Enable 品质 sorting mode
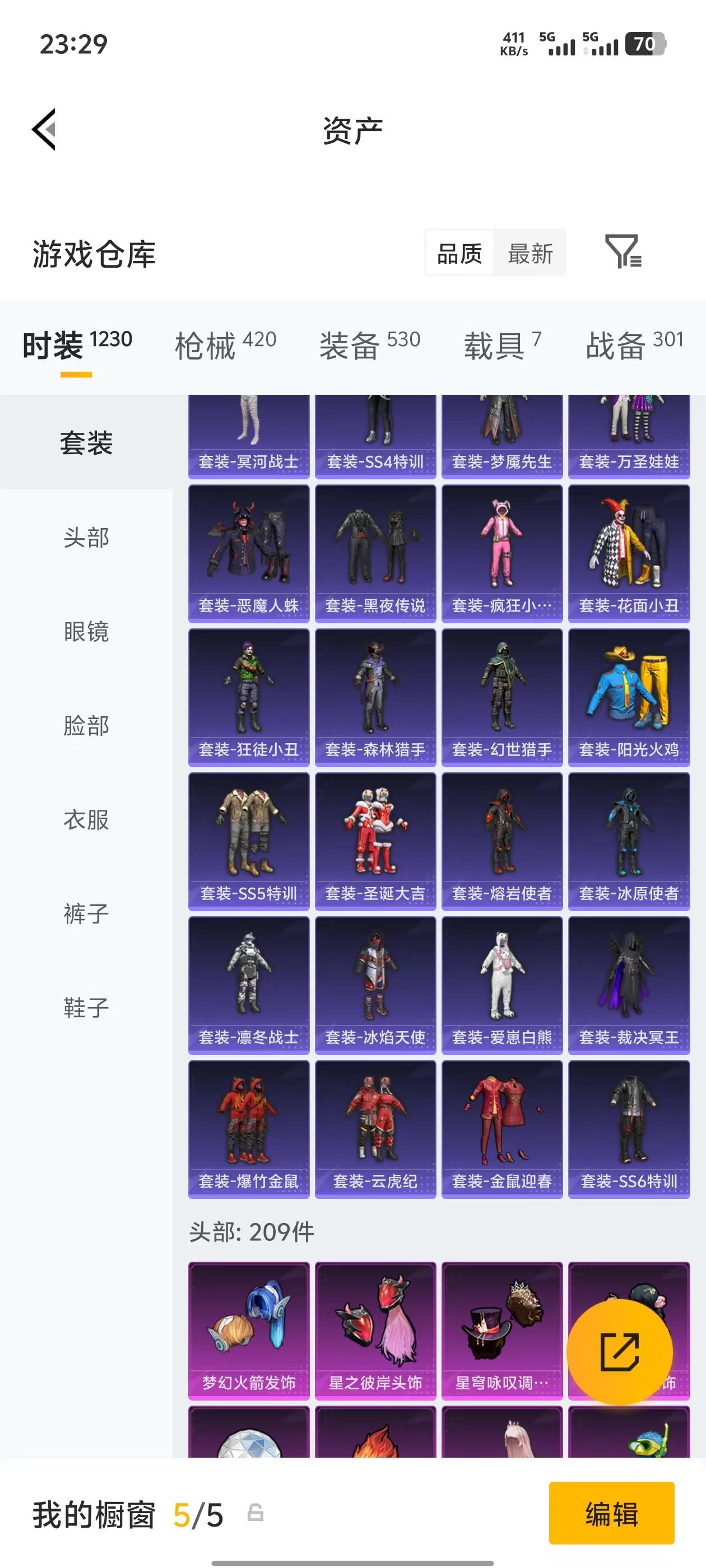The height and width of the screenshot is (1568, 706). [x=459, y=253]
